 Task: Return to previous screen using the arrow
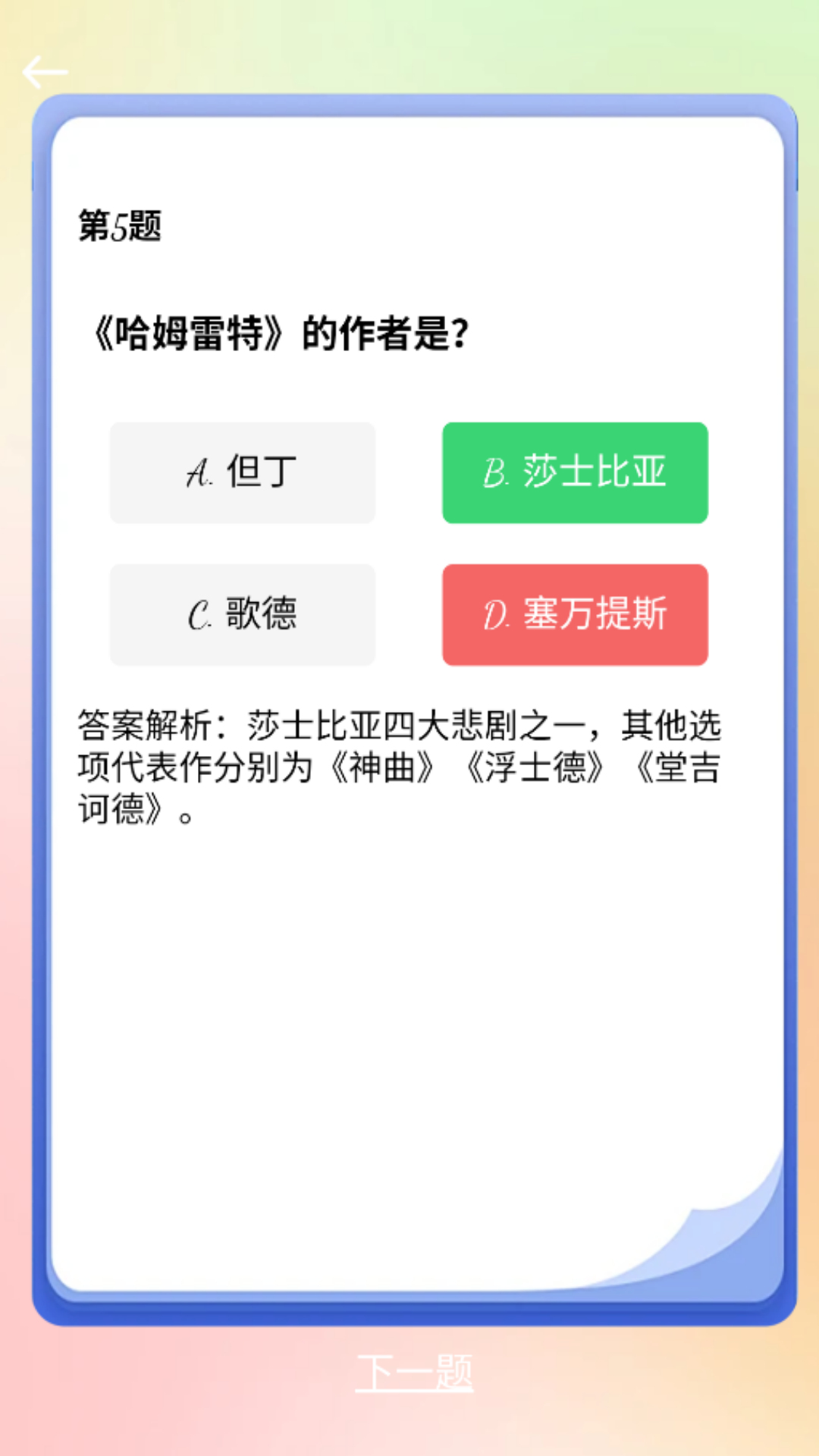pos(45,72)
